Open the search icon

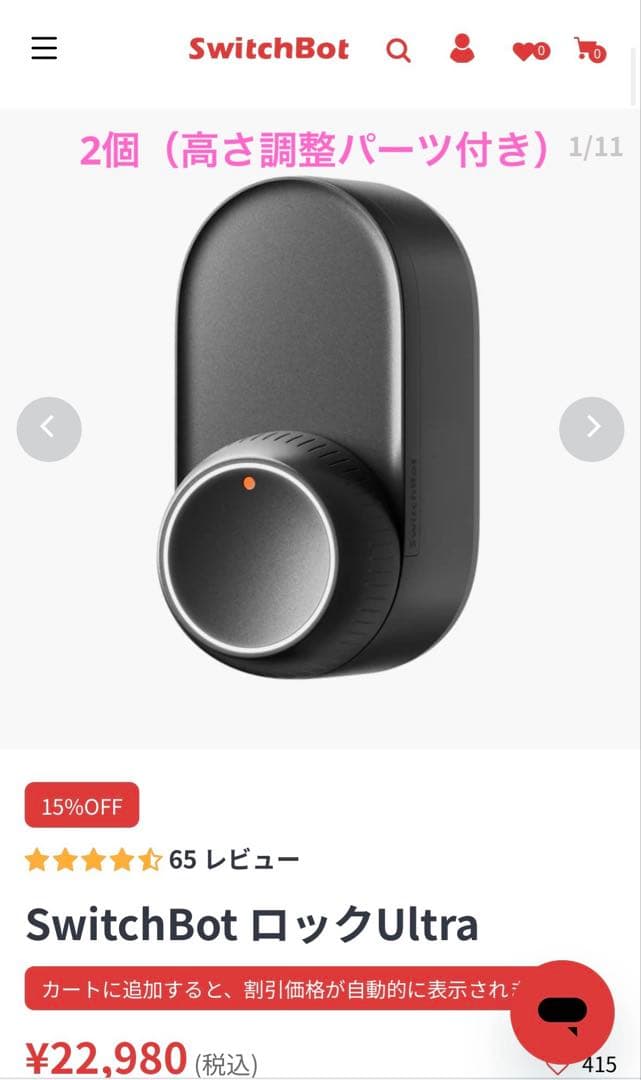(398, 50)
